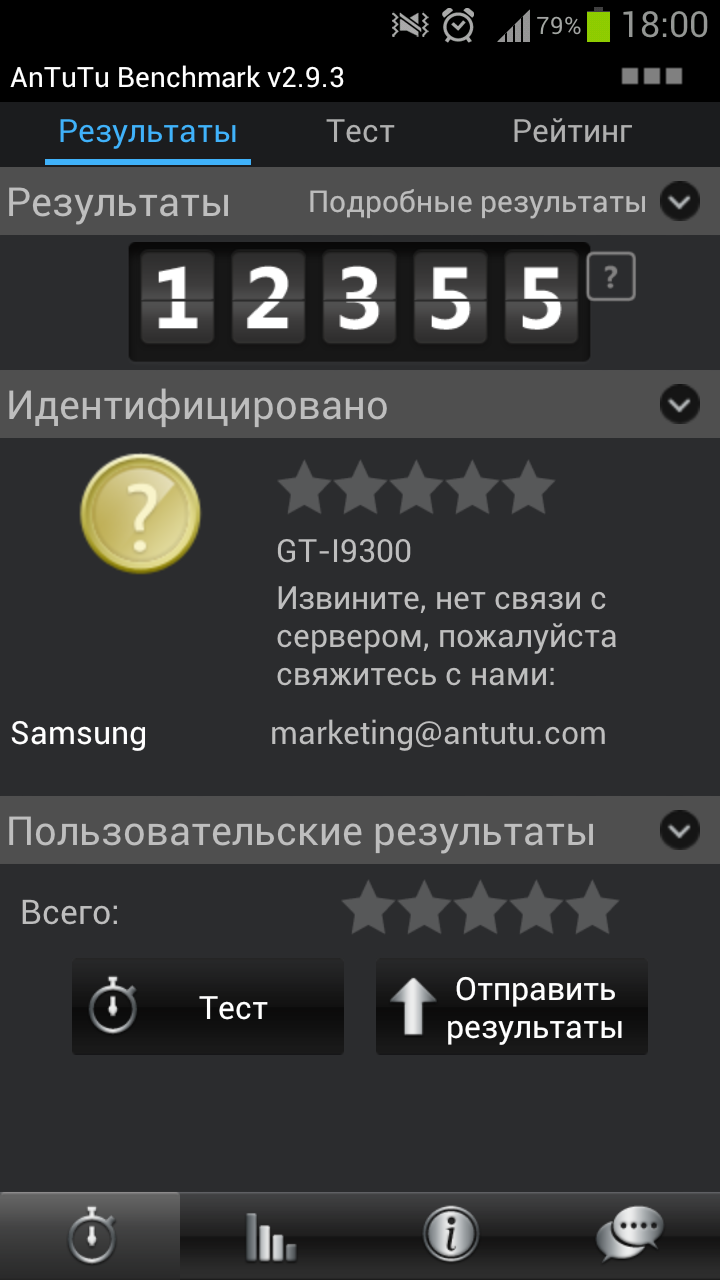Select the Результаты tab
The image size is (720, 1280).
coord(147,131)
